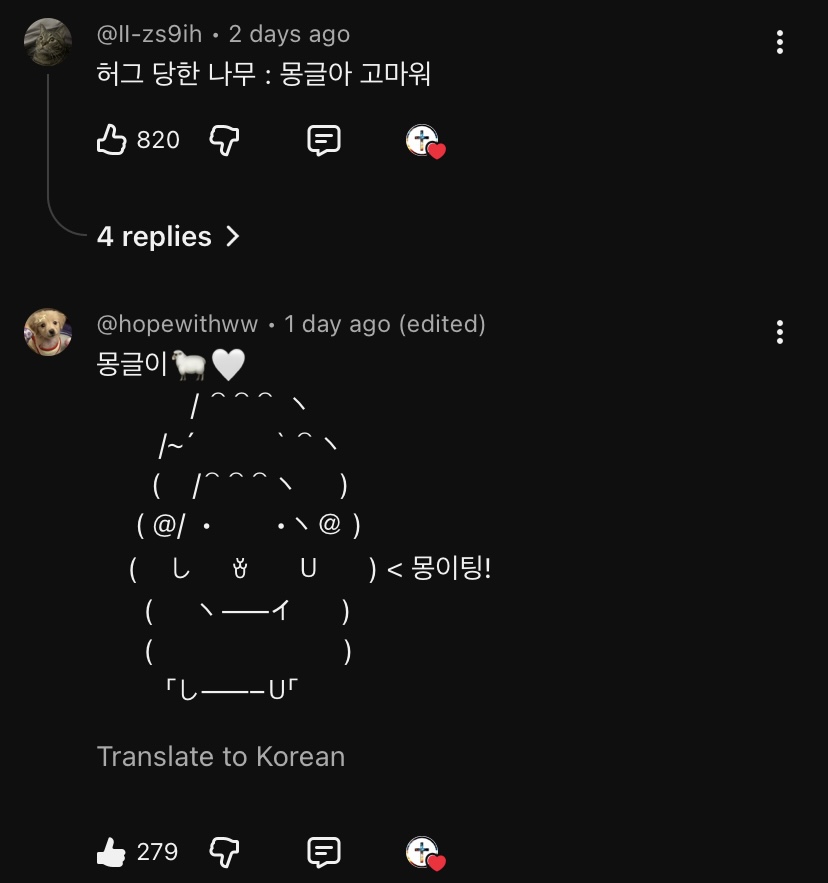Dislike @hopewithww's comment with thumbs down icon
This screenshot has width=828, height=883.
pyautogui.click(x=224, y=853)
